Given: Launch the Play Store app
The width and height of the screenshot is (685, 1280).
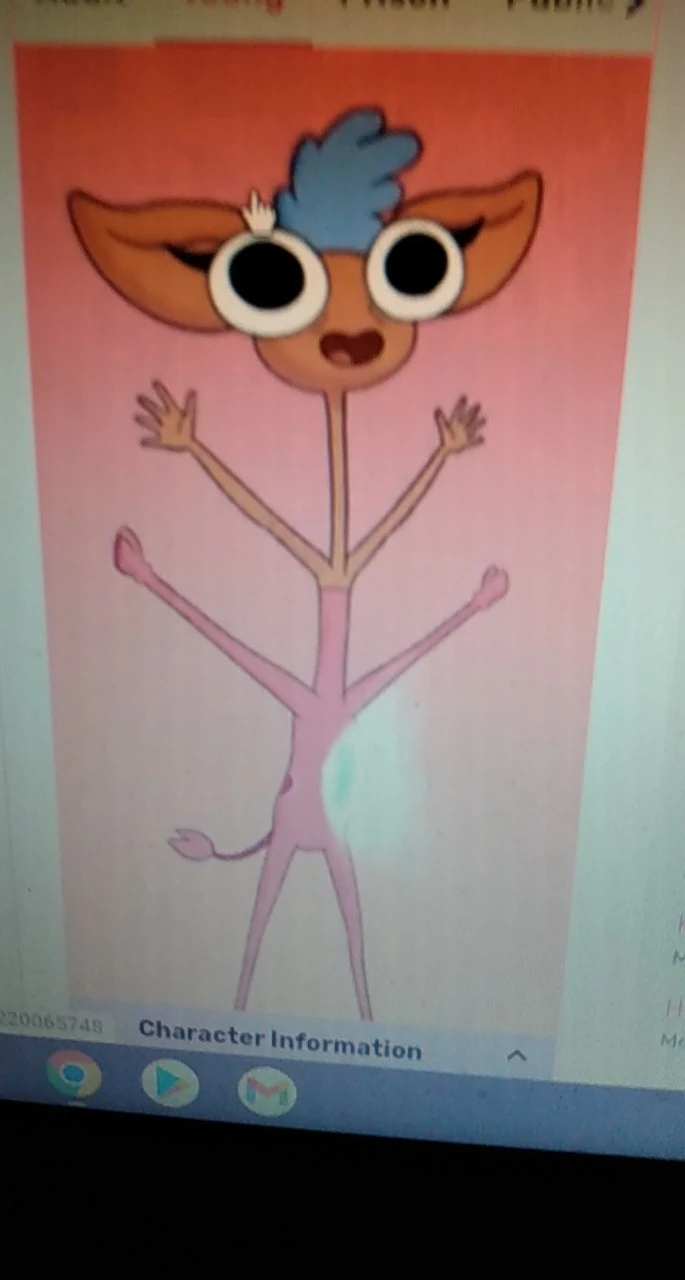Looking at the screenshot, I should pos(170,1084).
